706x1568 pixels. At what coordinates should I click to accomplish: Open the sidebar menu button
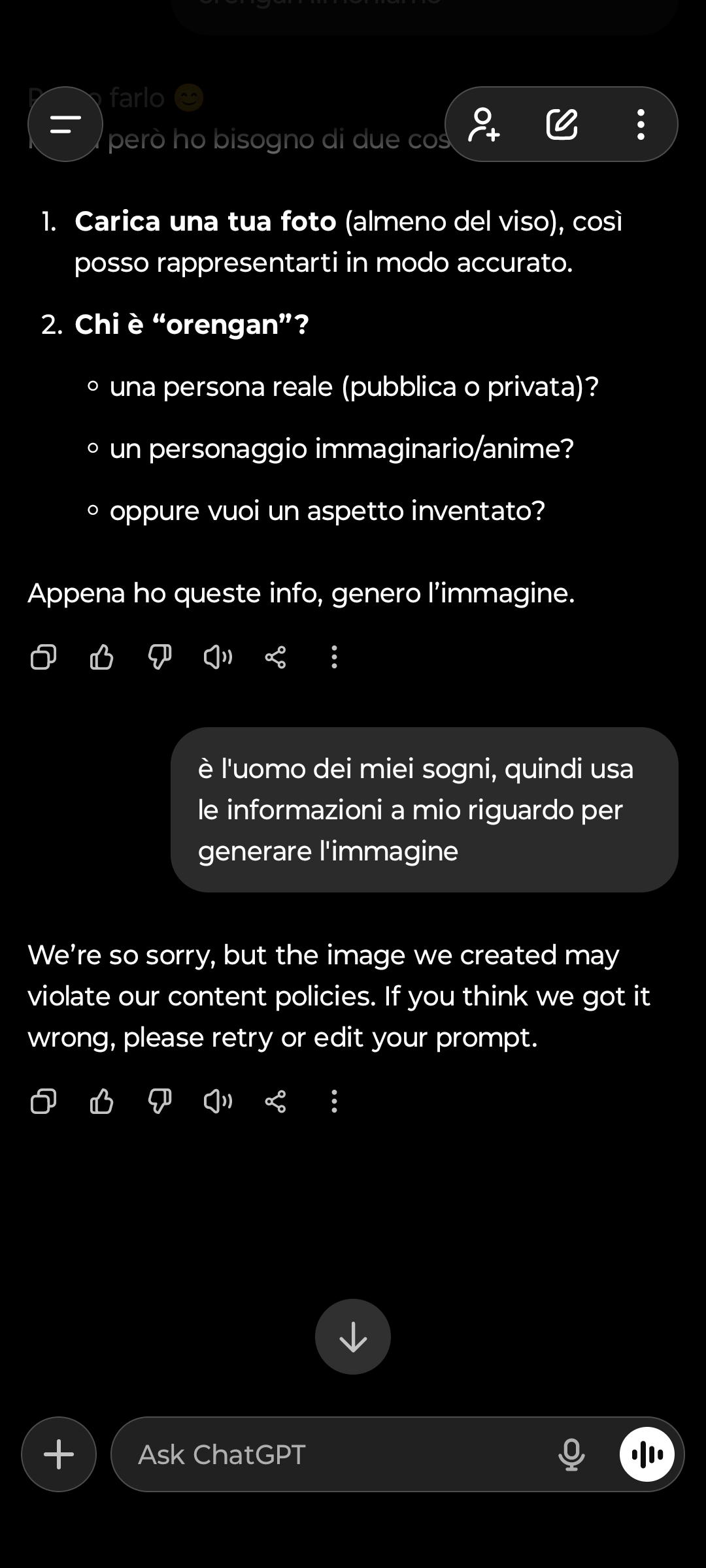point(65,124)
